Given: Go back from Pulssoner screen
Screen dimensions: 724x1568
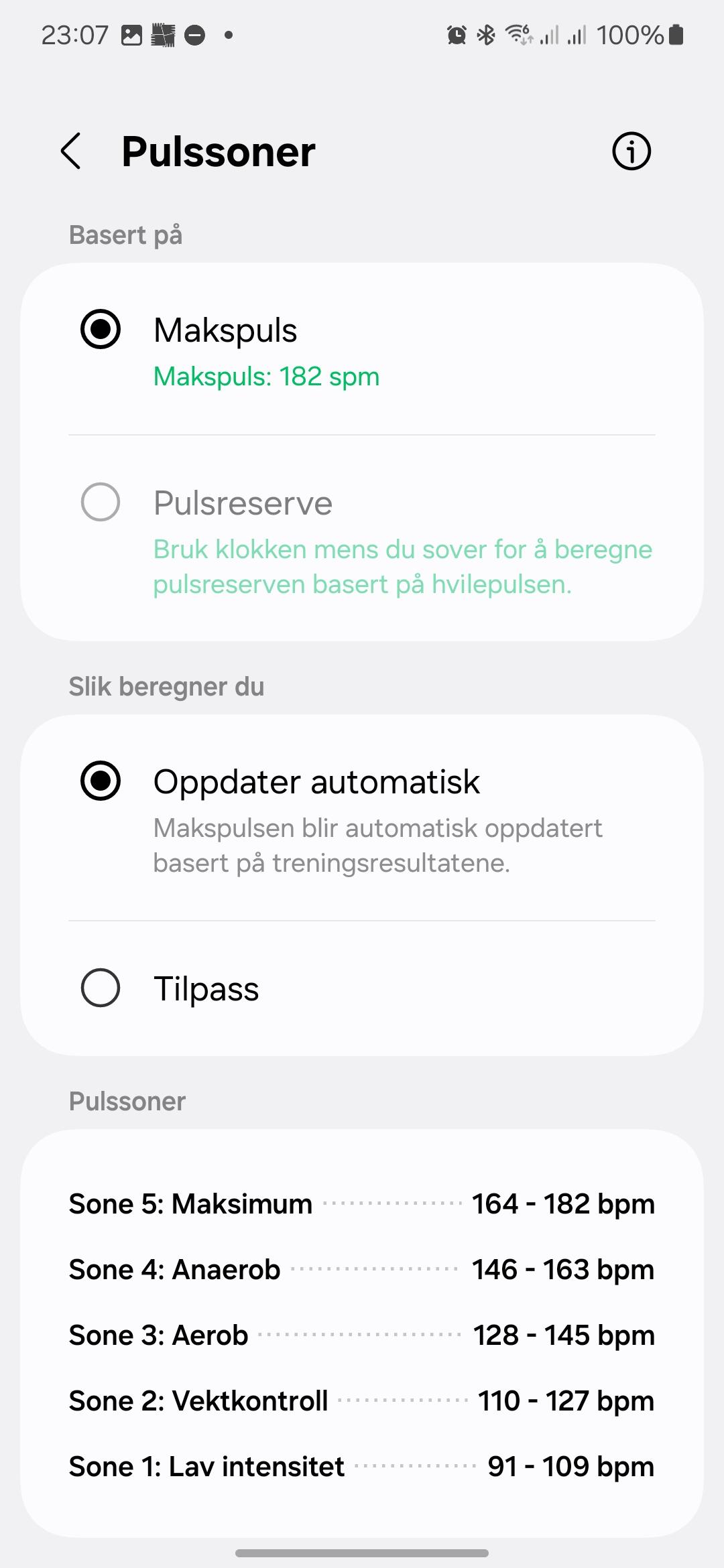Looking at the screenshot, I should click(x=71, y=151).
